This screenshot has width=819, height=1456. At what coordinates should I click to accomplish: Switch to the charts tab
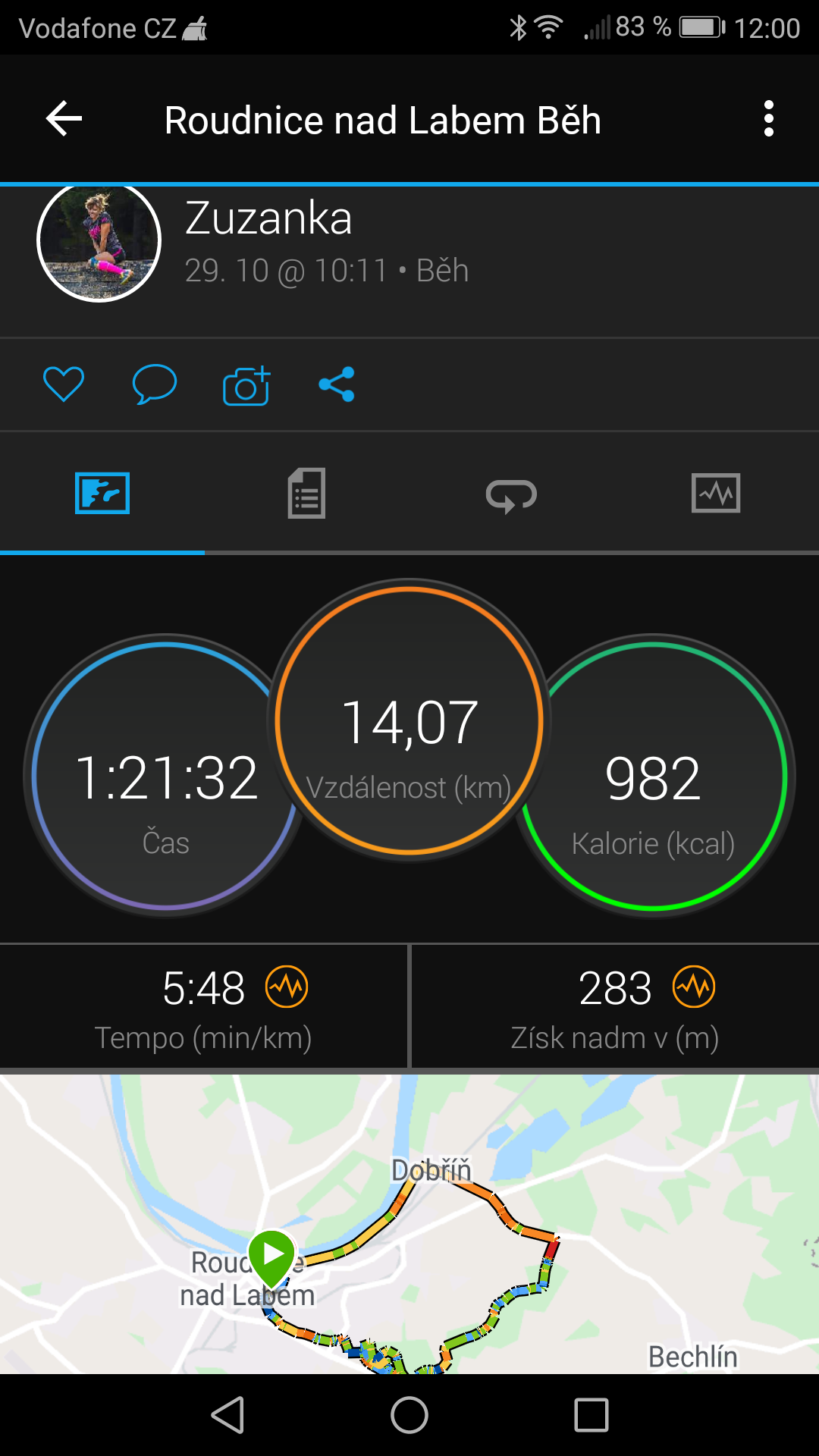coord(716,494)
